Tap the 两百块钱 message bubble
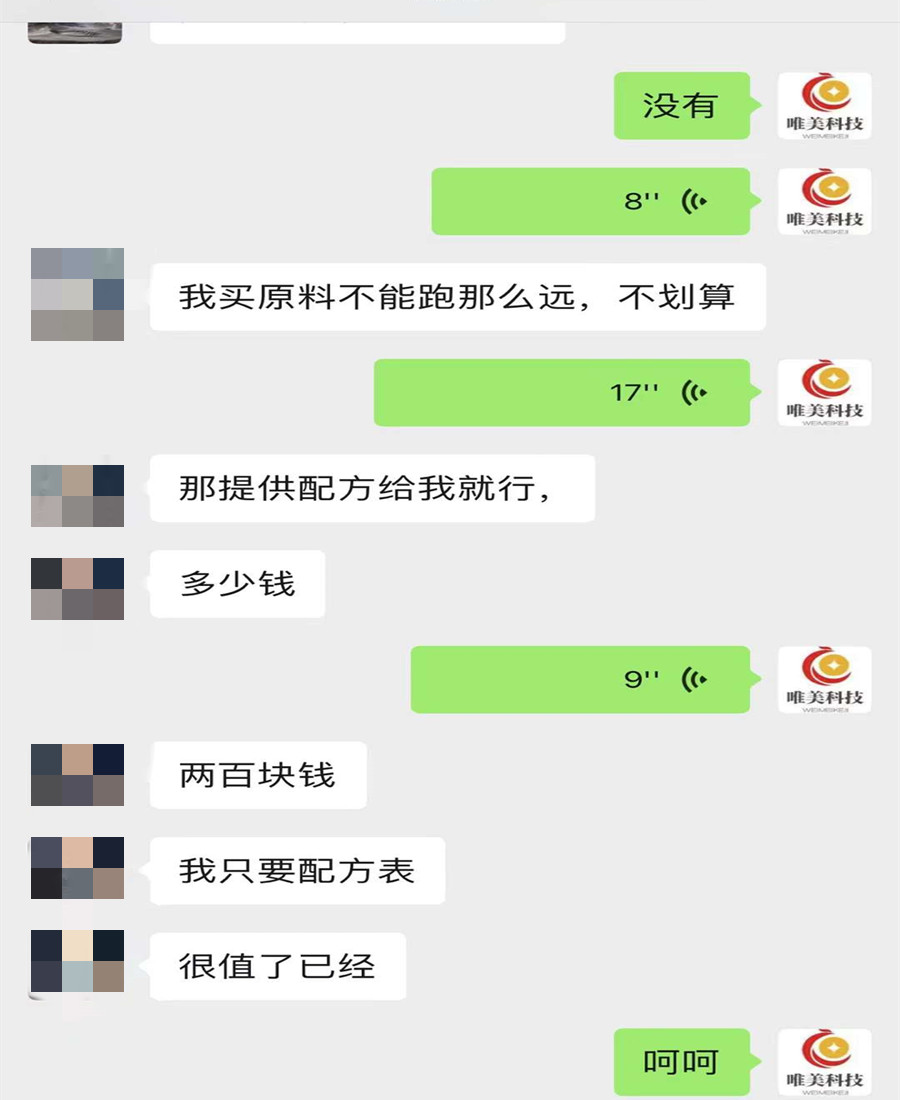The width and height of the screenshot is (900, 1100). tap(257, 775)
